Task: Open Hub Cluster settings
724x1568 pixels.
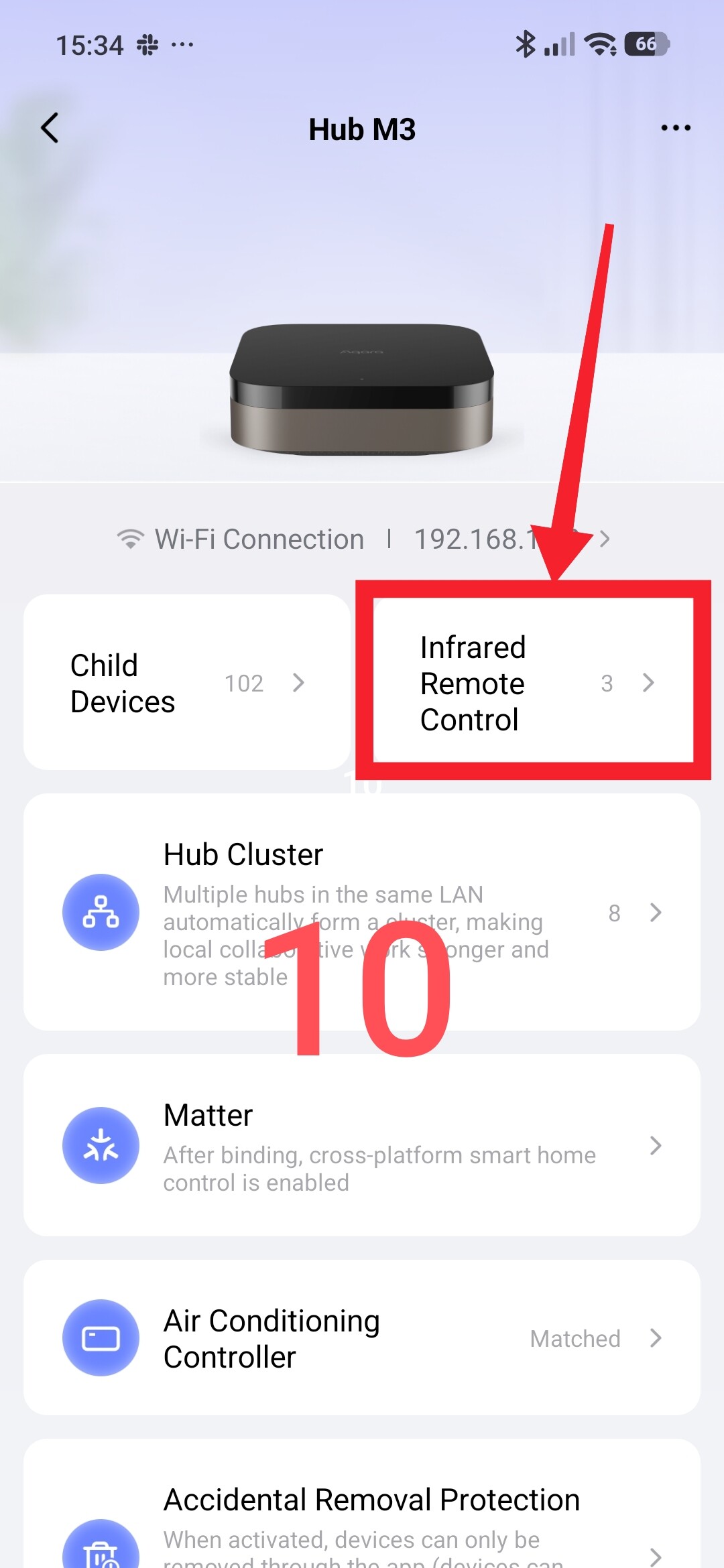Action: pyautogui.click(x=362, y=912)
